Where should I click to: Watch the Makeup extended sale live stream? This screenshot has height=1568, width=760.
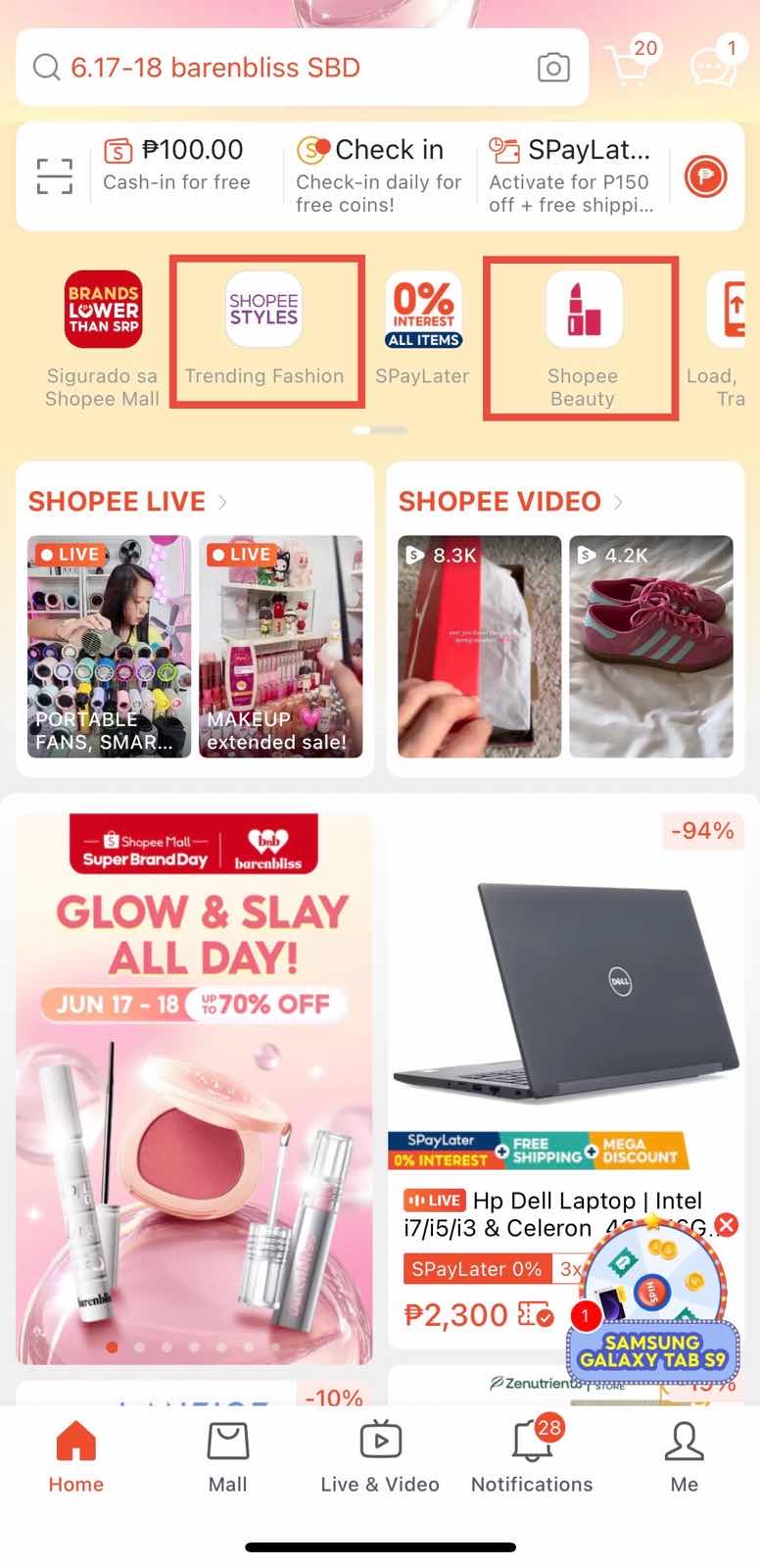281,646
